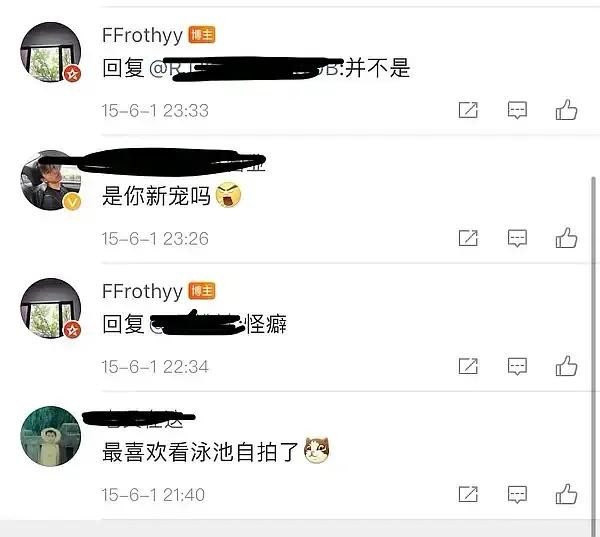
Task: Like the comment ending with 并不是
Action: click(x=567, y=110)
